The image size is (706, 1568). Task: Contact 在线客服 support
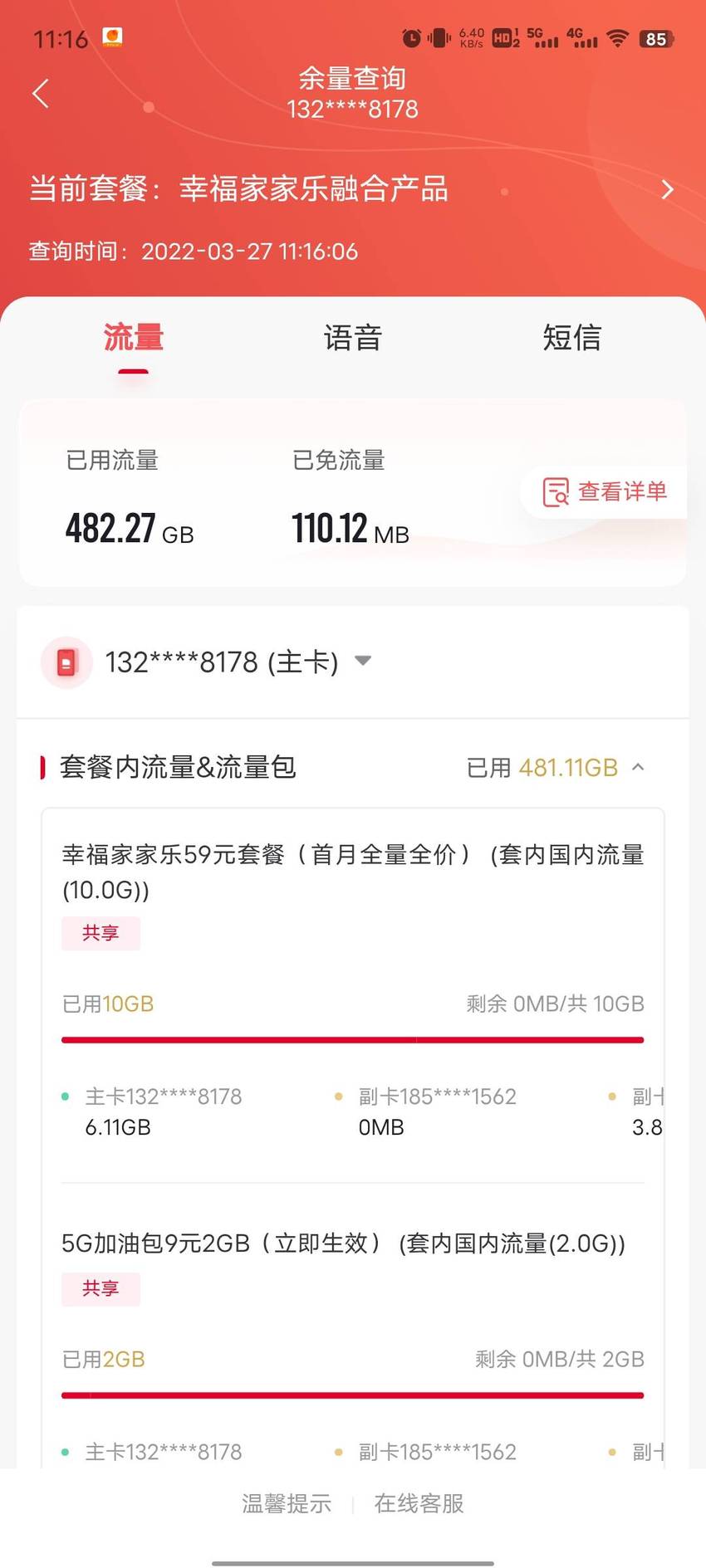pyautogui.click(x=419, y=1503)
